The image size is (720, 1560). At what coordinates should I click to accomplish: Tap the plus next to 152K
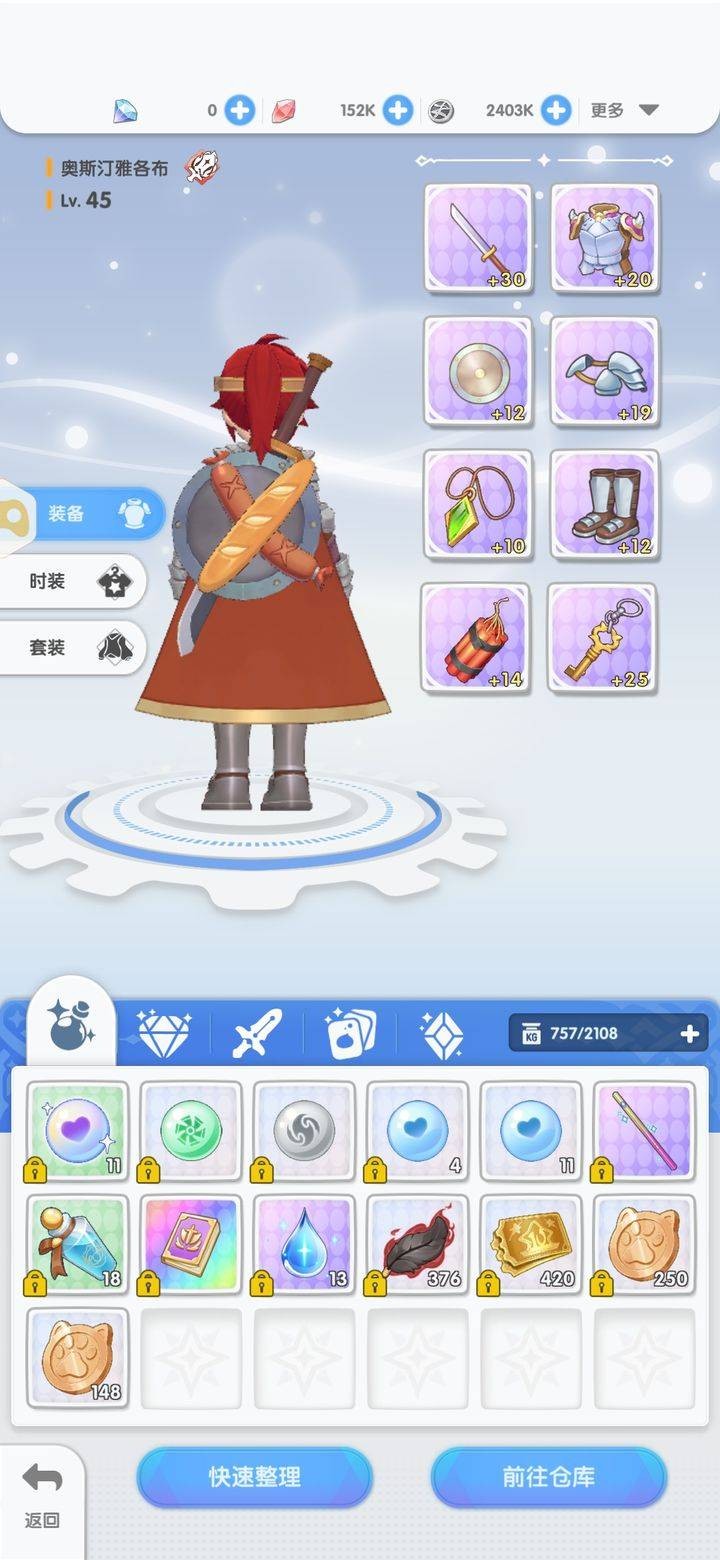pyautogui.click(x=398, y=110)
